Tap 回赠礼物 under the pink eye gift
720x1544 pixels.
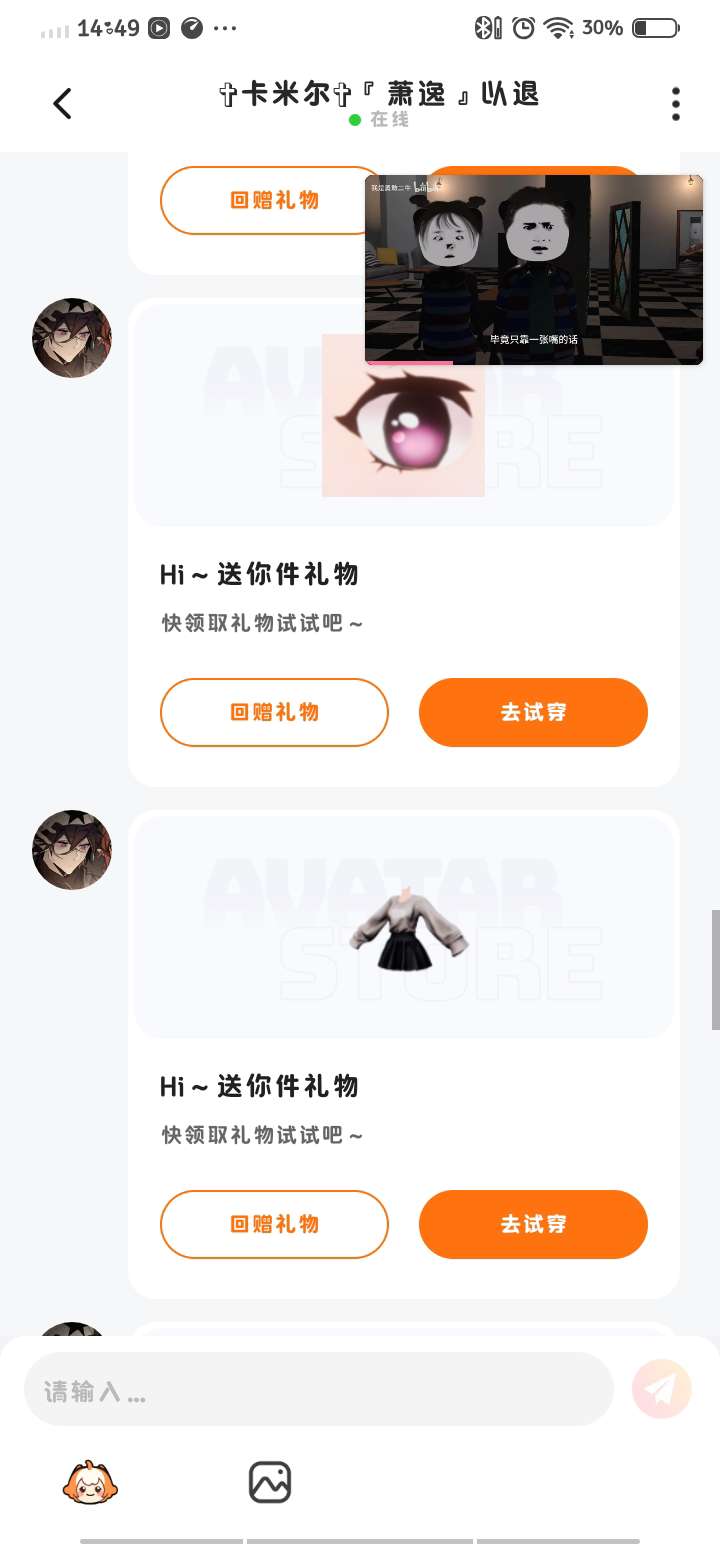point(274,712)
